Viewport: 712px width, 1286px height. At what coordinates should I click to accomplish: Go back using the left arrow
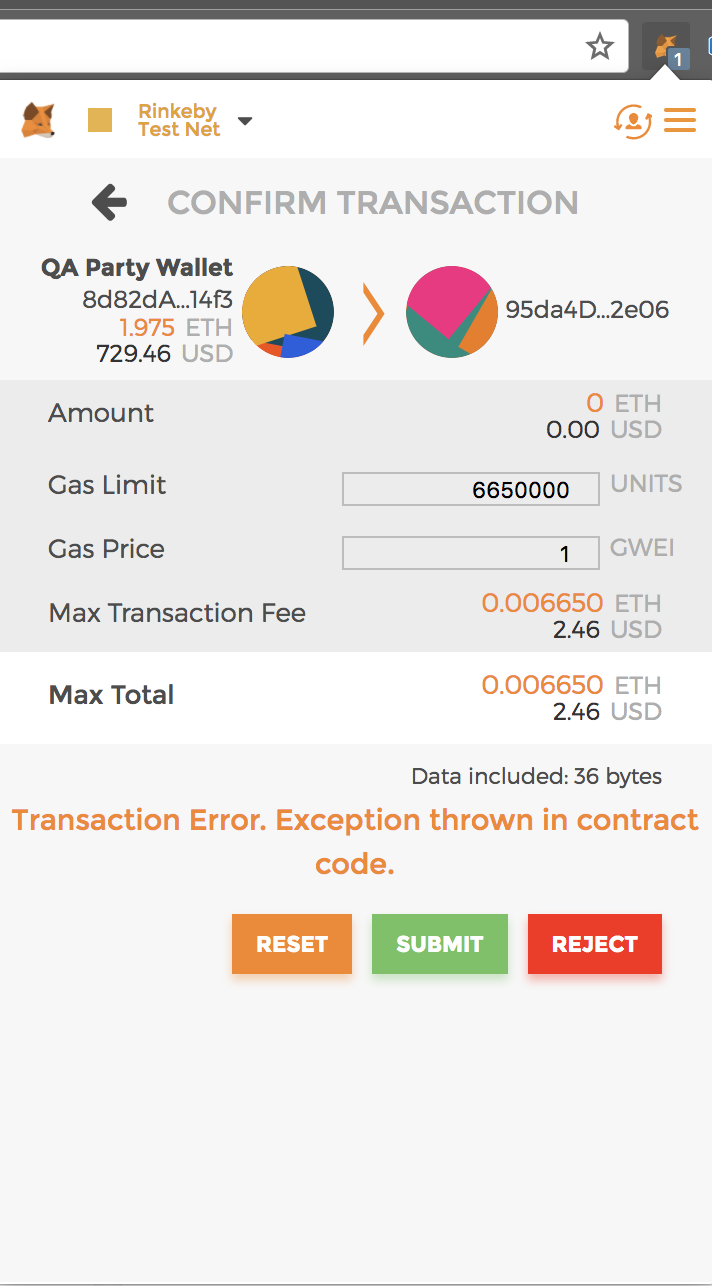click(x=109, y=203)
